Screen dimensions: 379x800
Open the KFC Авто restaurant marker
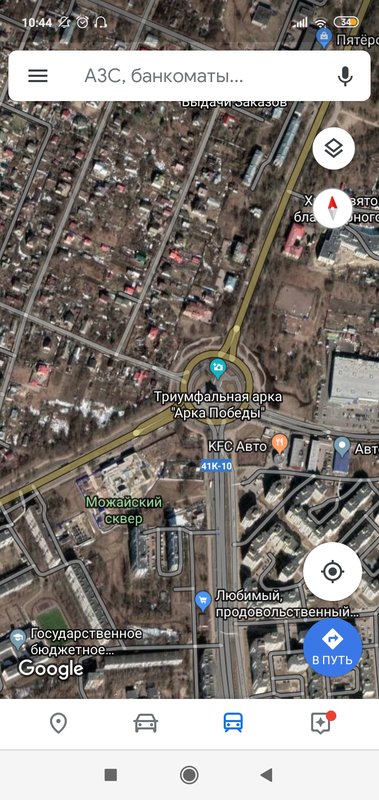point(280,444)
